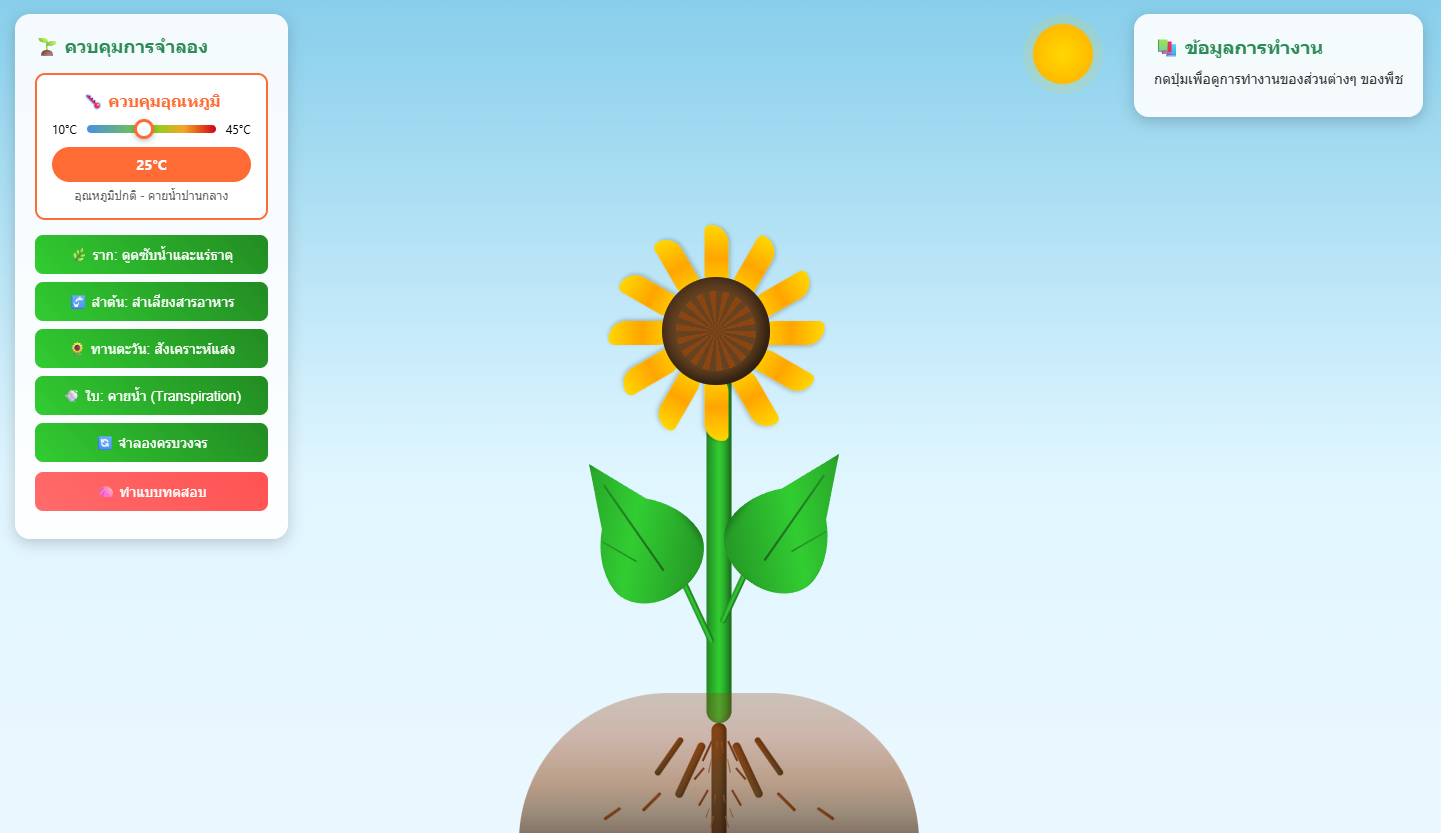Run จำลองครบวงจร simulation
This screenshot has width=1441, height=833.
click(151, 443)
